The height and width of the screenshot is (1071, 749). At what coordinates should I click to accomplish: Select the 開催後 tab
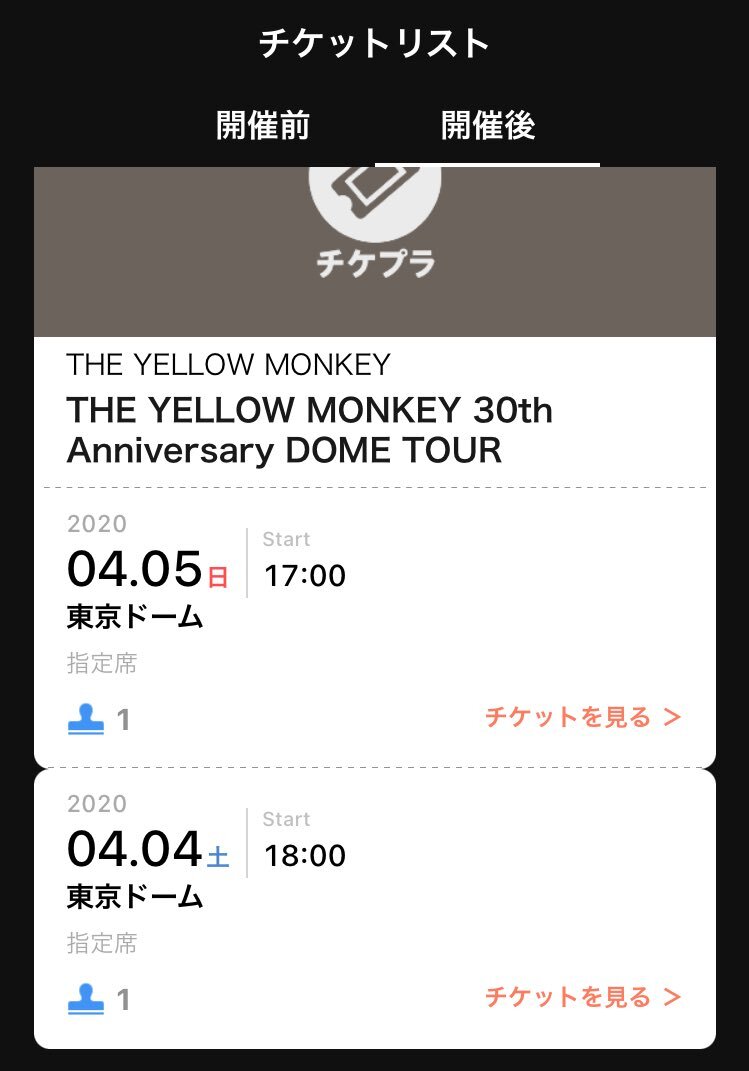[x=488, y=127]
